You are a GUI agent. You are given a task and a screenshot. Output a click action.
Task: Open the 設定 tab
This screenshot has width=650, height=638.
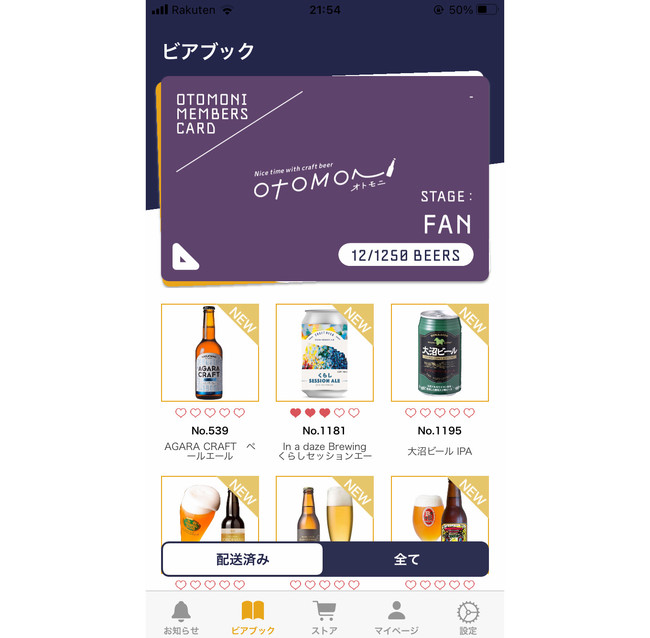coord(468,616)
